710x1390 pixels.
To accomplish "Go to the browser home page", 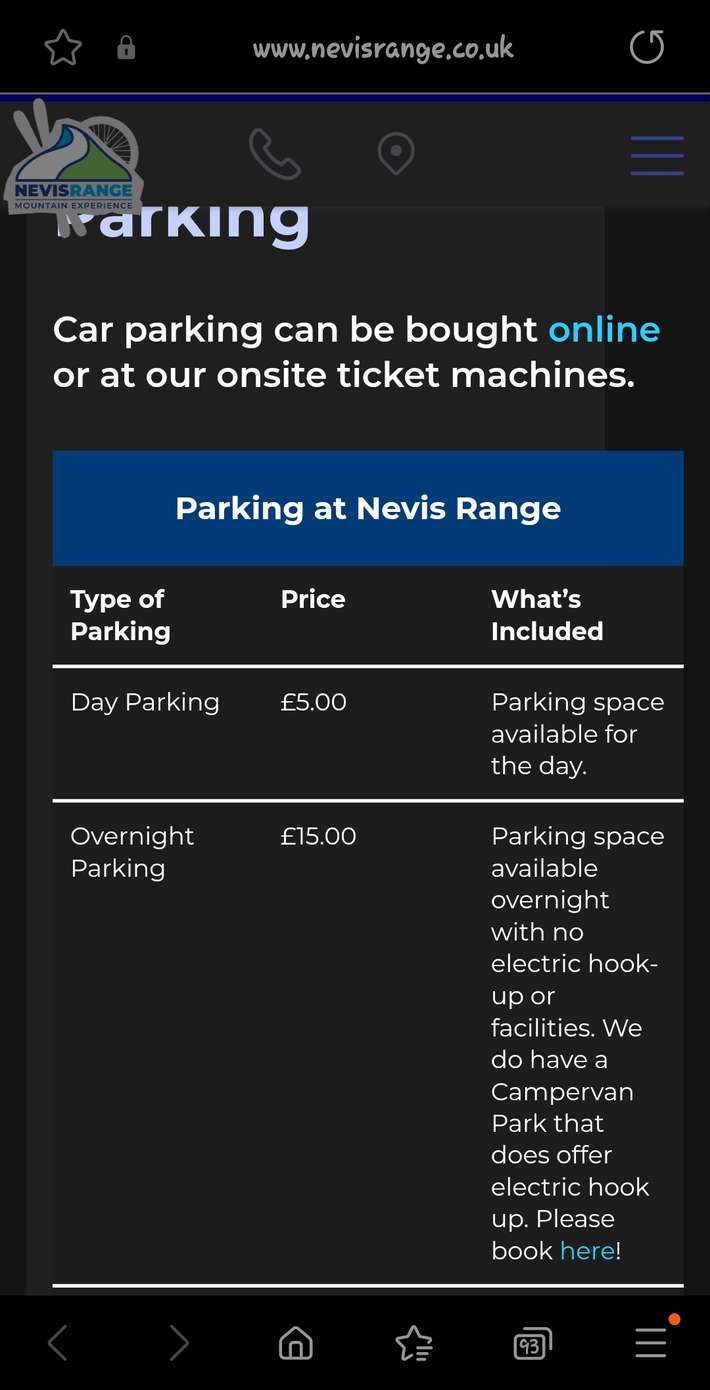I will point(295,1343).
